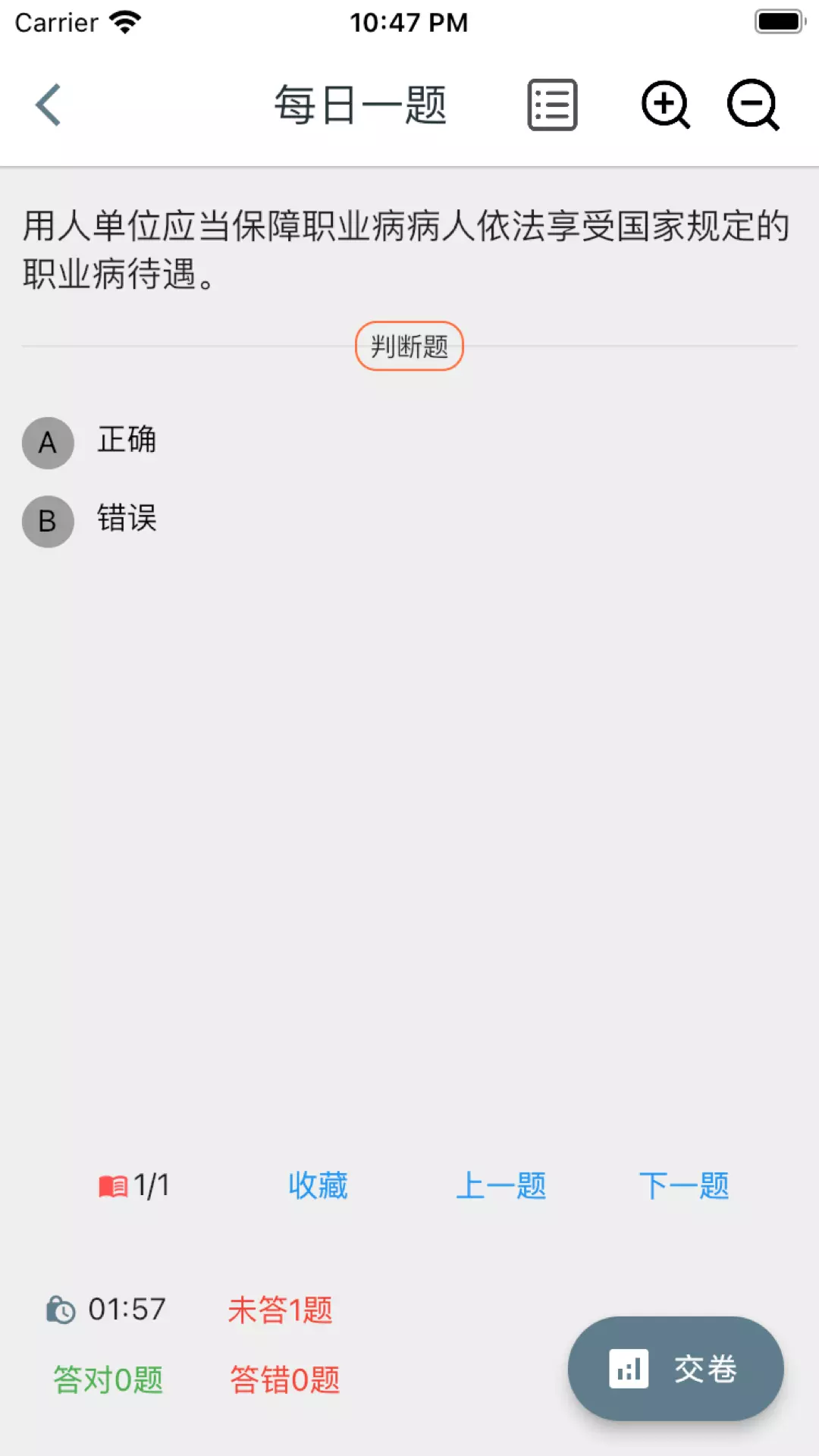Decrease text size with zoom-out magnifier

coord(752,105)
